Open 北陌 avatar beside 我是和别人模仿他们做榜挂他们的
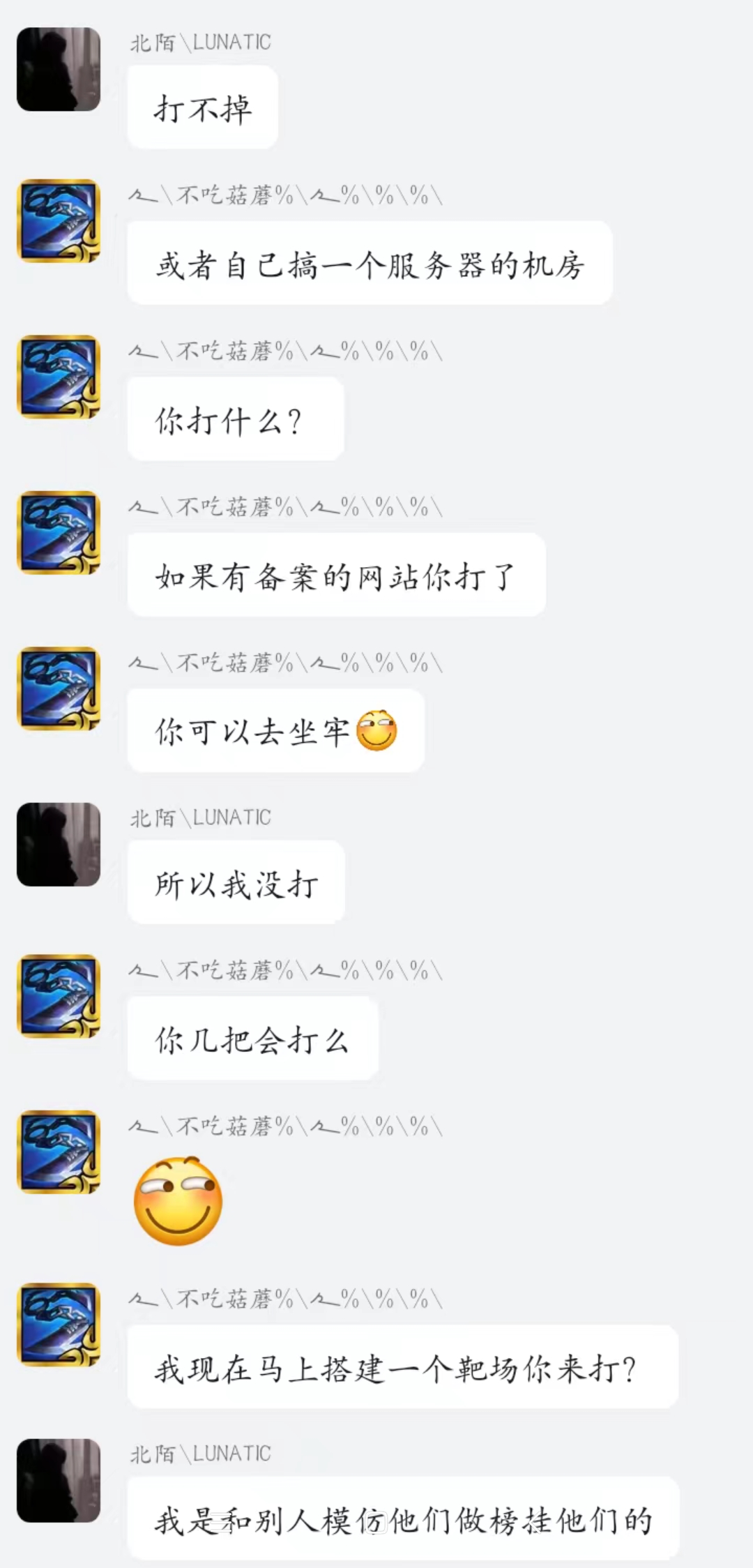 point(59,1480)
